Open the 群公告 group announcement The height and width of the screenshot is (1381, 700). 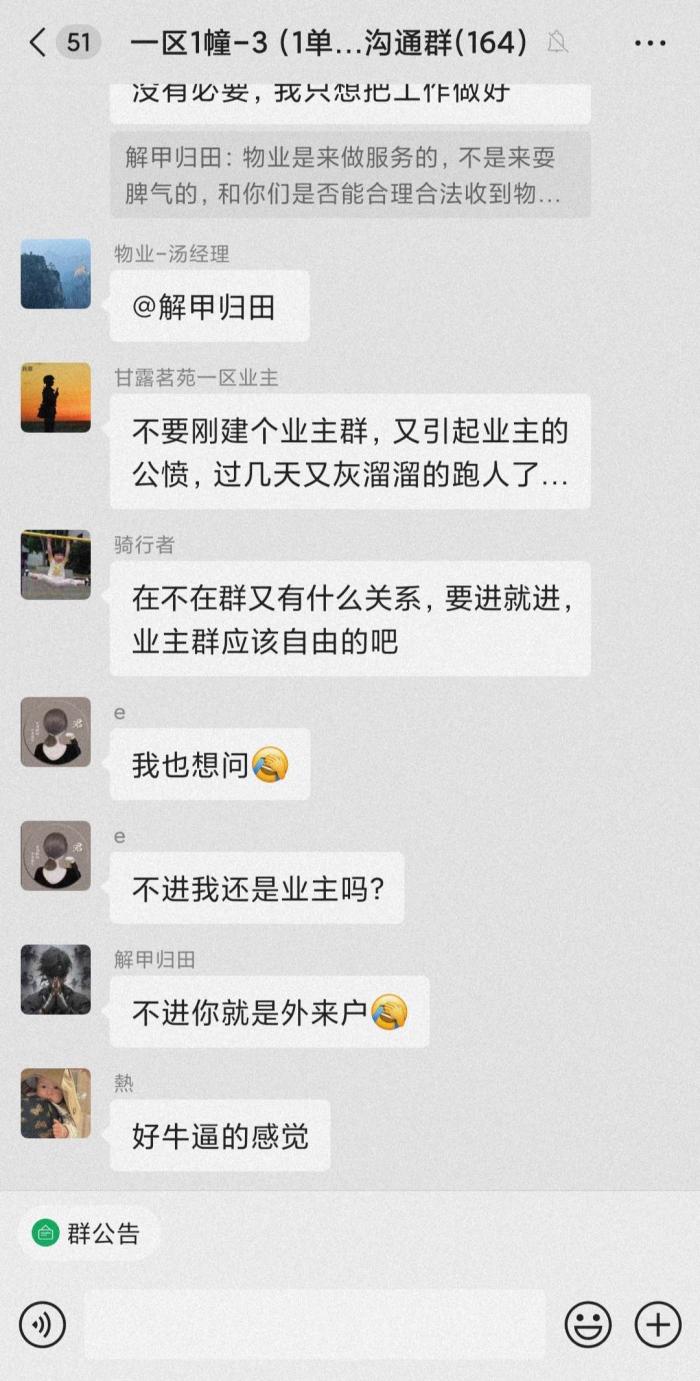point(88,1234)
